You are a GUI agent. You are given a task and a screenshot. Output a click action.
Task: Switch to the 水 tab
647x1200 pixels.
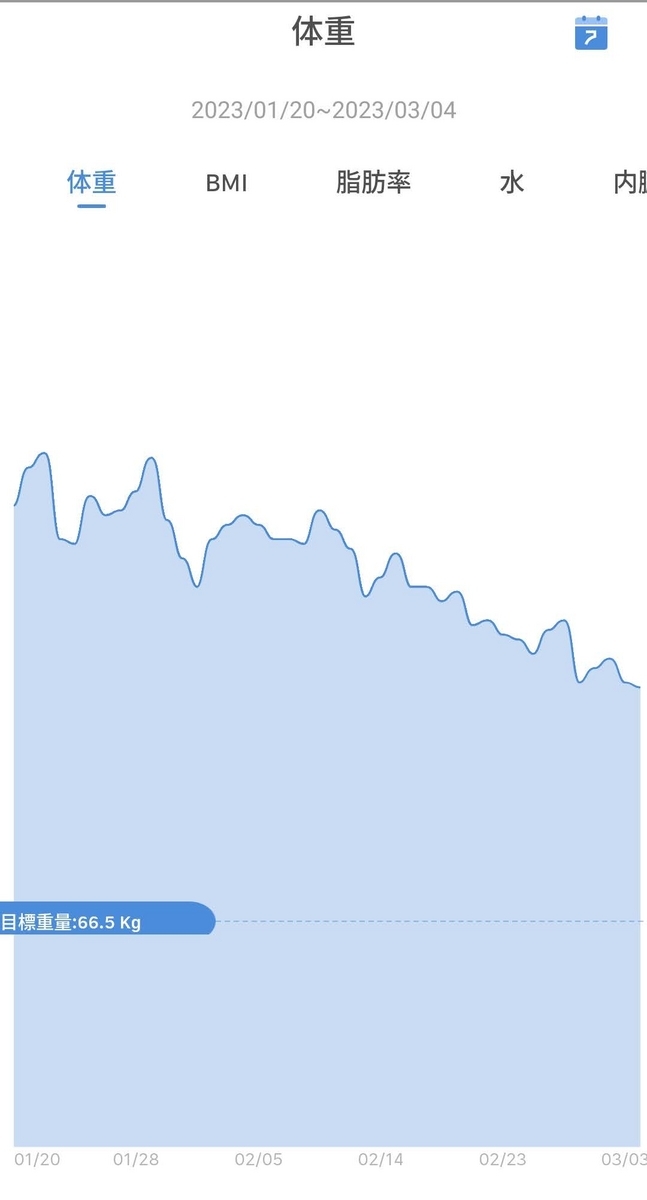pos(512,182)
